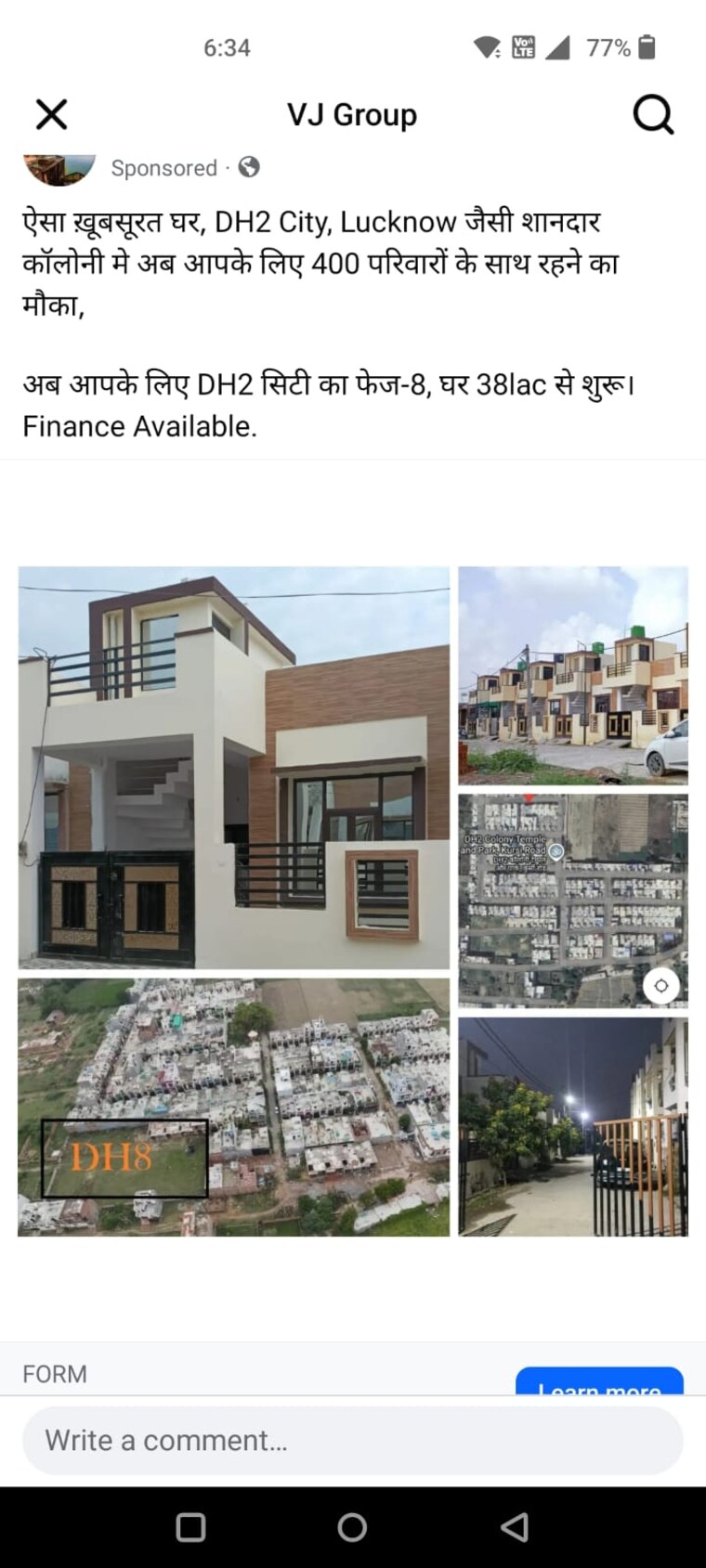Viewport: 706px width, 1568px height.
Task: Tap the VJ Group title
Action: (351, 113)
